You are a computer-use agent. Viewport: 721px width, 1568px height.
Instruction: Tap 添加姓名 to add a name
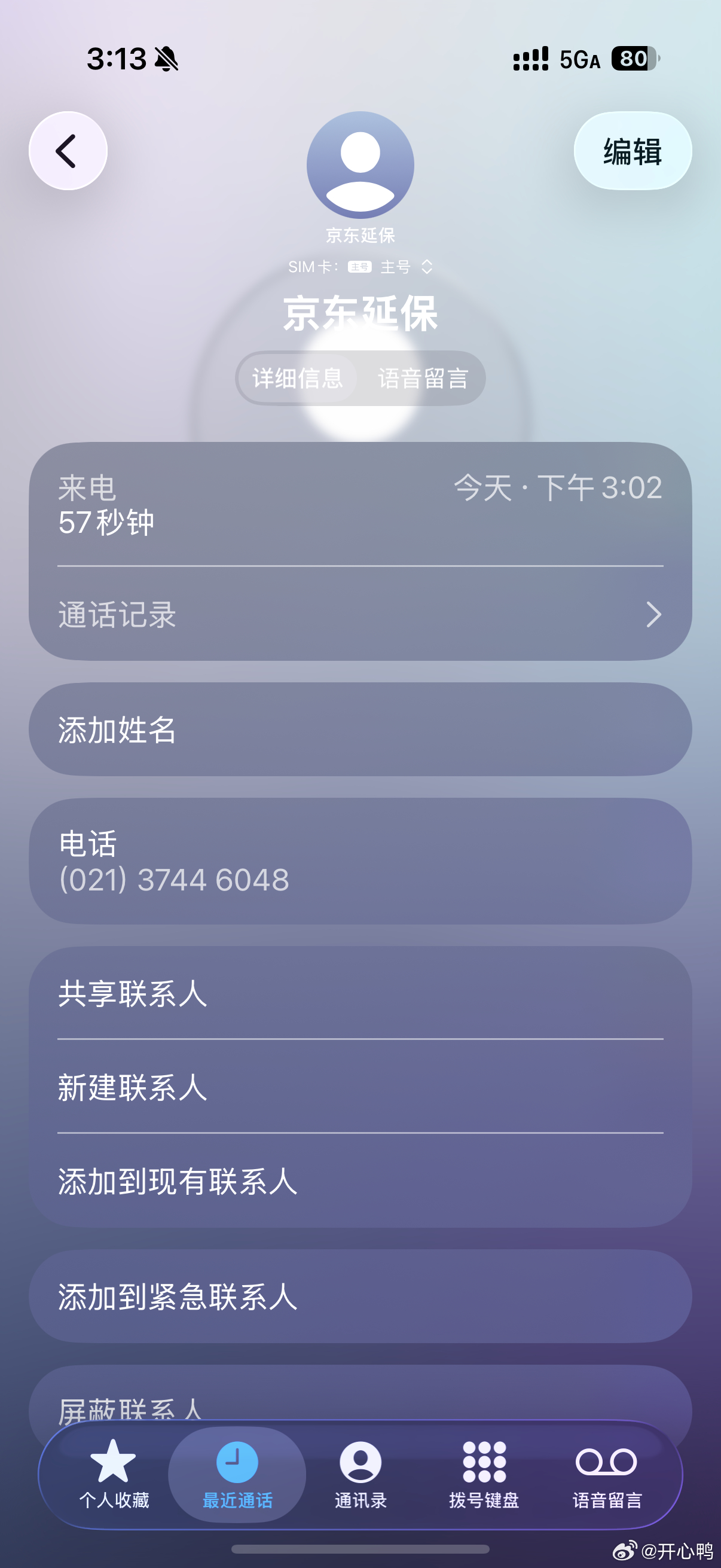click(360, 729)
